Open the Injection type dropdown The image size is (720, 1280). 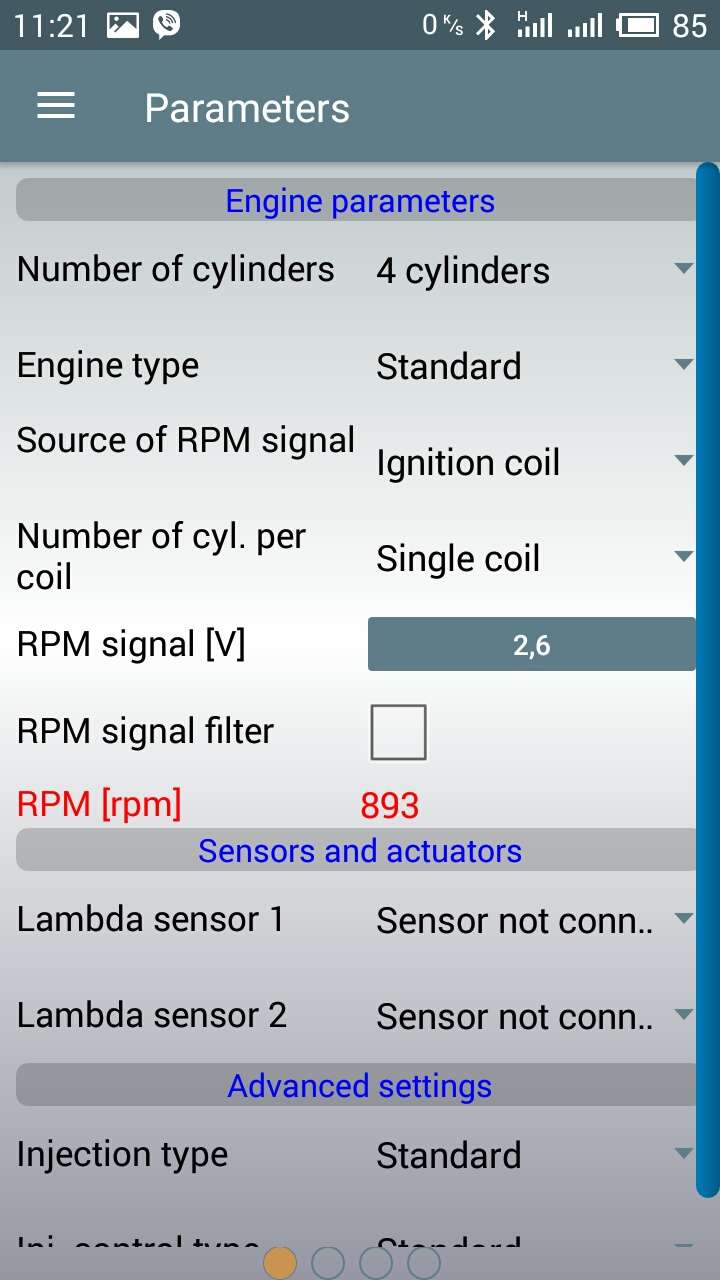click(x=532, y=1155)
